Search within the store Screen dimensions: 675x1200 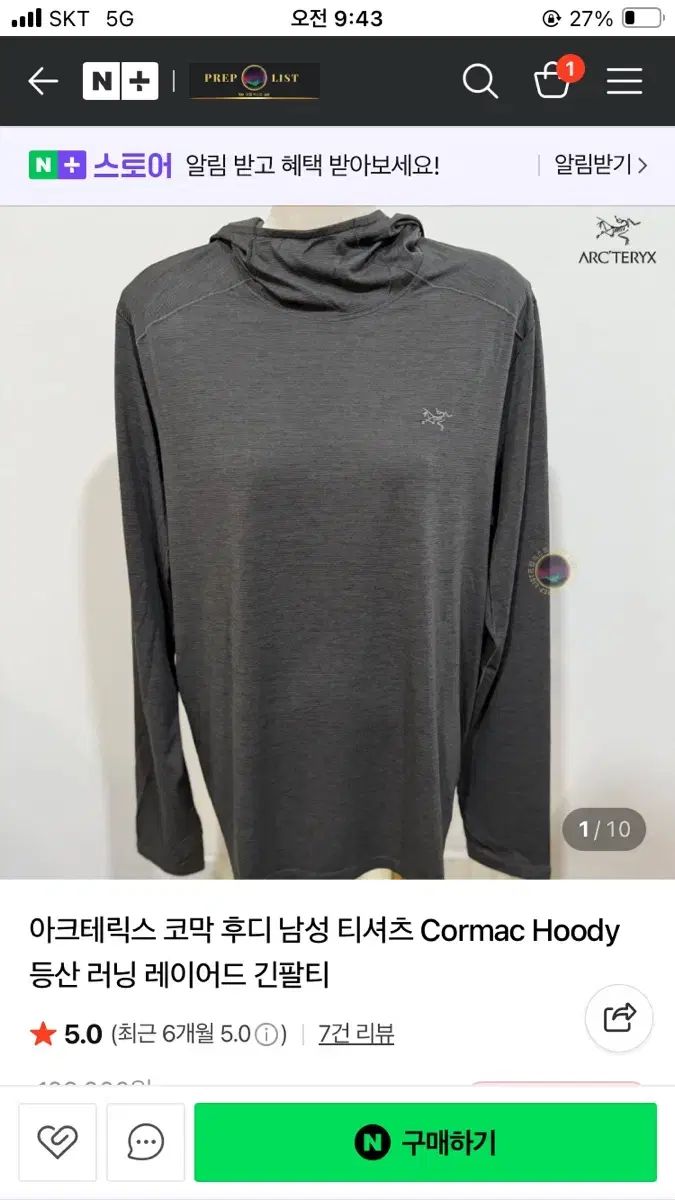click(480, 81)
